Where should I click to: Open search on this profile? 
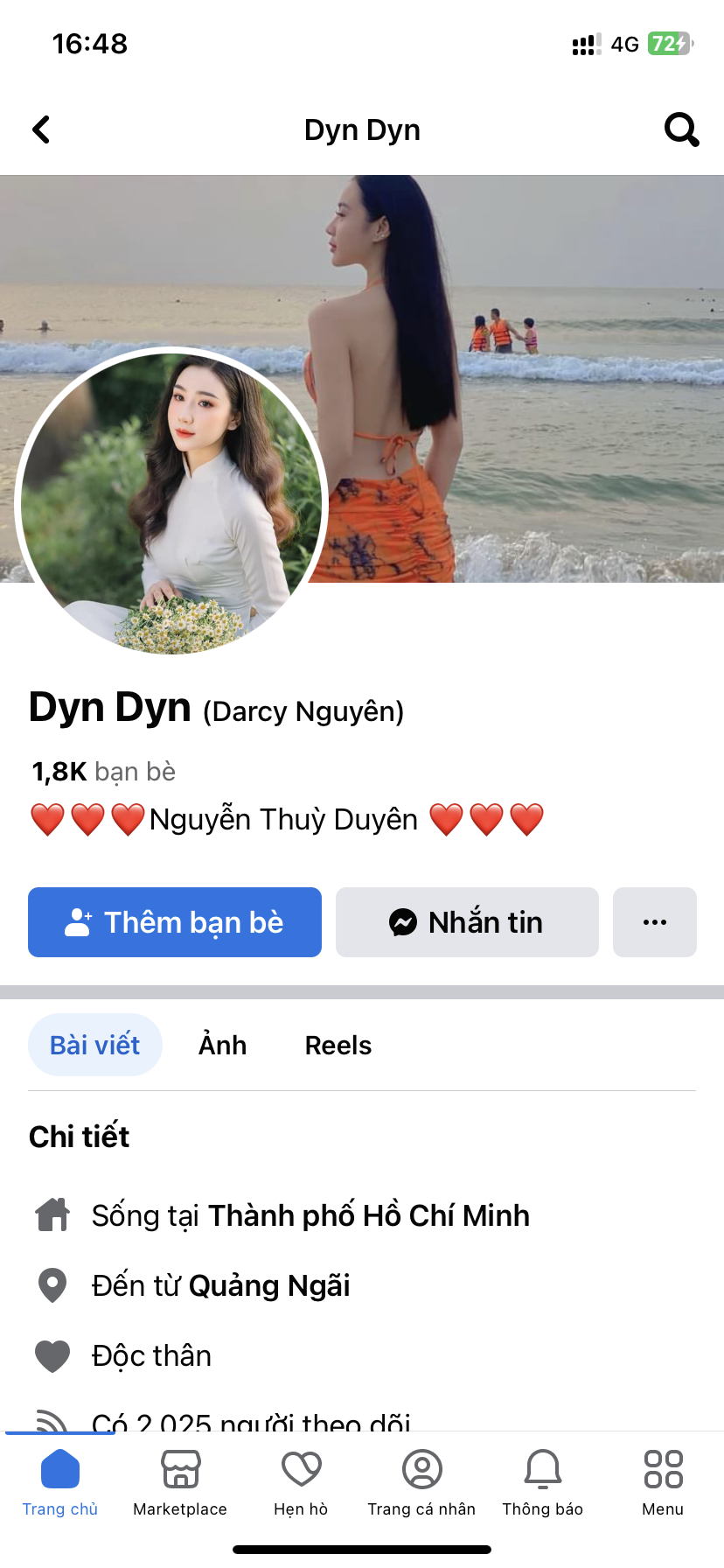[681, 129]
